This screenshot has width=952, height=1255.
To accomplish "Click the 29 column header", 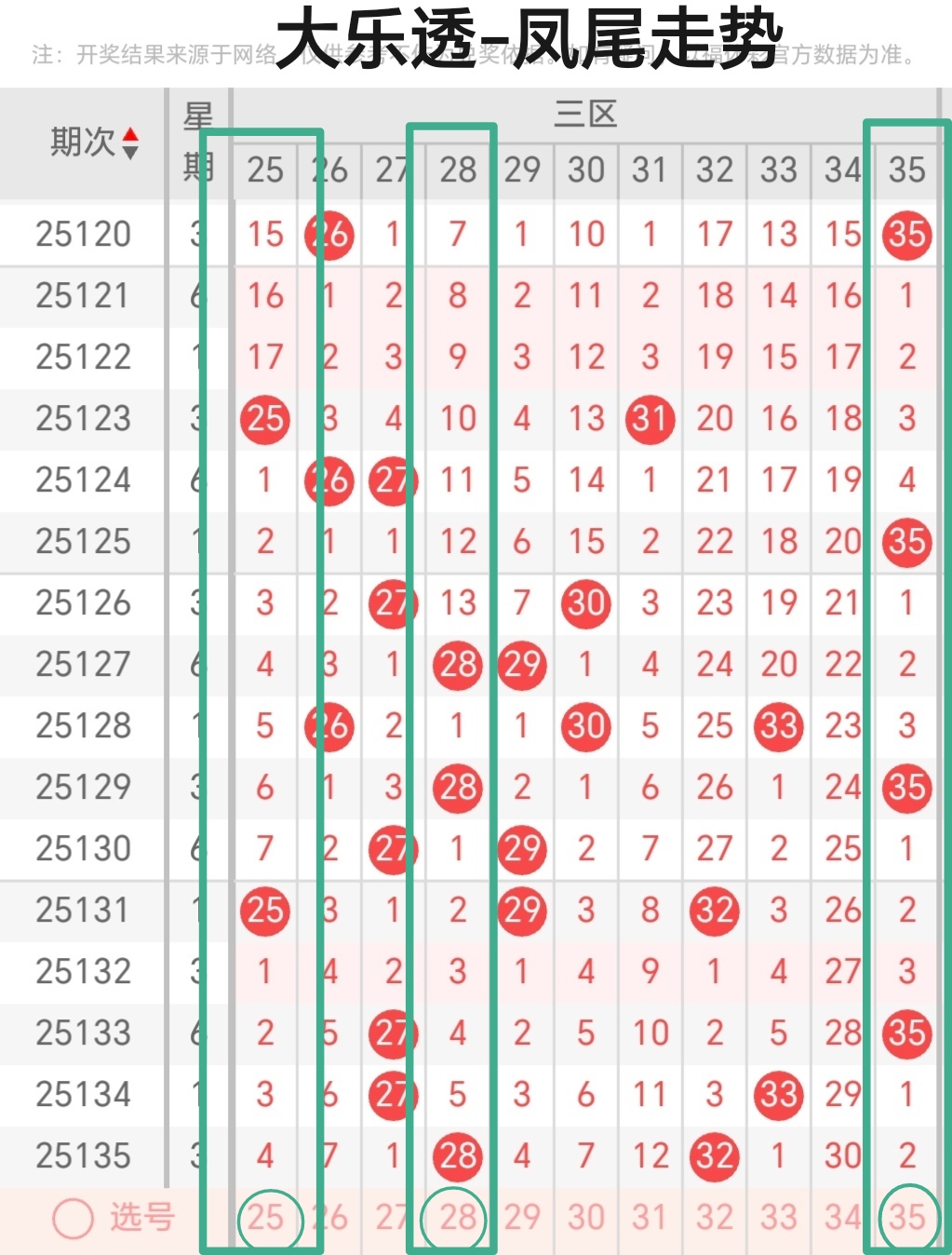I will coord(521,169).
